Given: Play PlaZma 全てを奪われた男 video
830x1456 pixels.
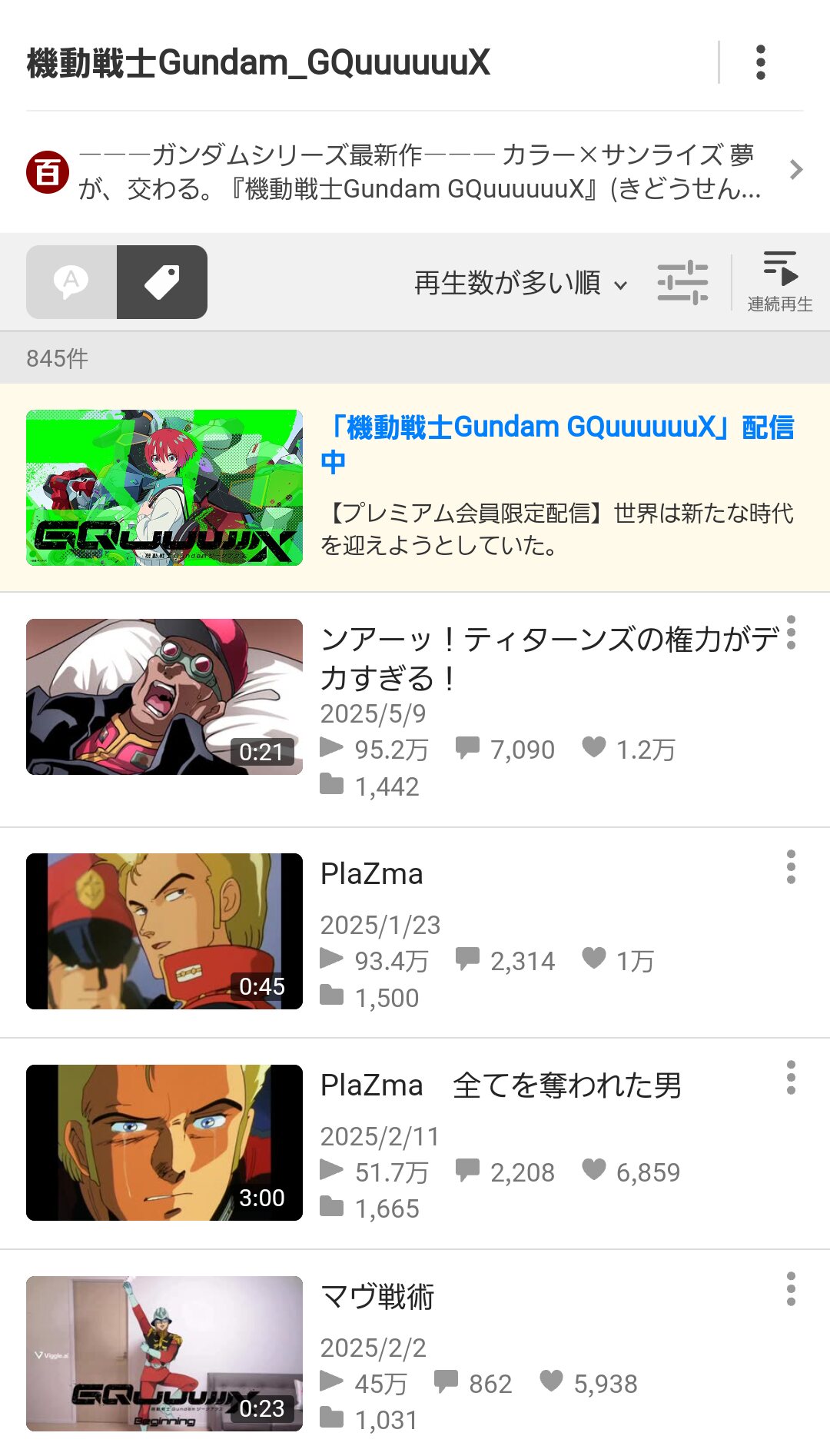Looking at the screenshot, I should pyautogui.click(x=164, y=1142).
